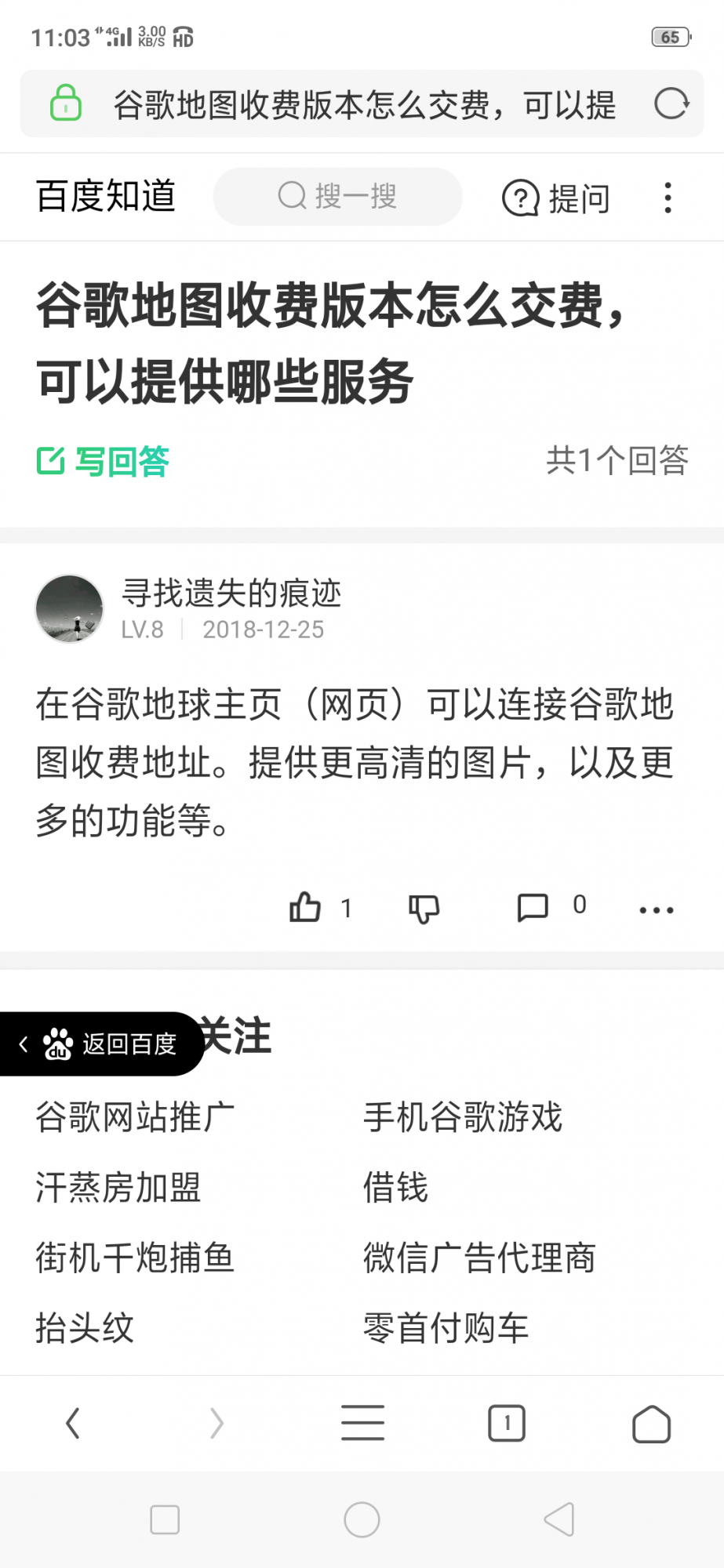This screenshot has width=724, height=1568.
Task: Open the 微信广告代理商 link
Action: pyautogui.click(x=479, y=1258)
